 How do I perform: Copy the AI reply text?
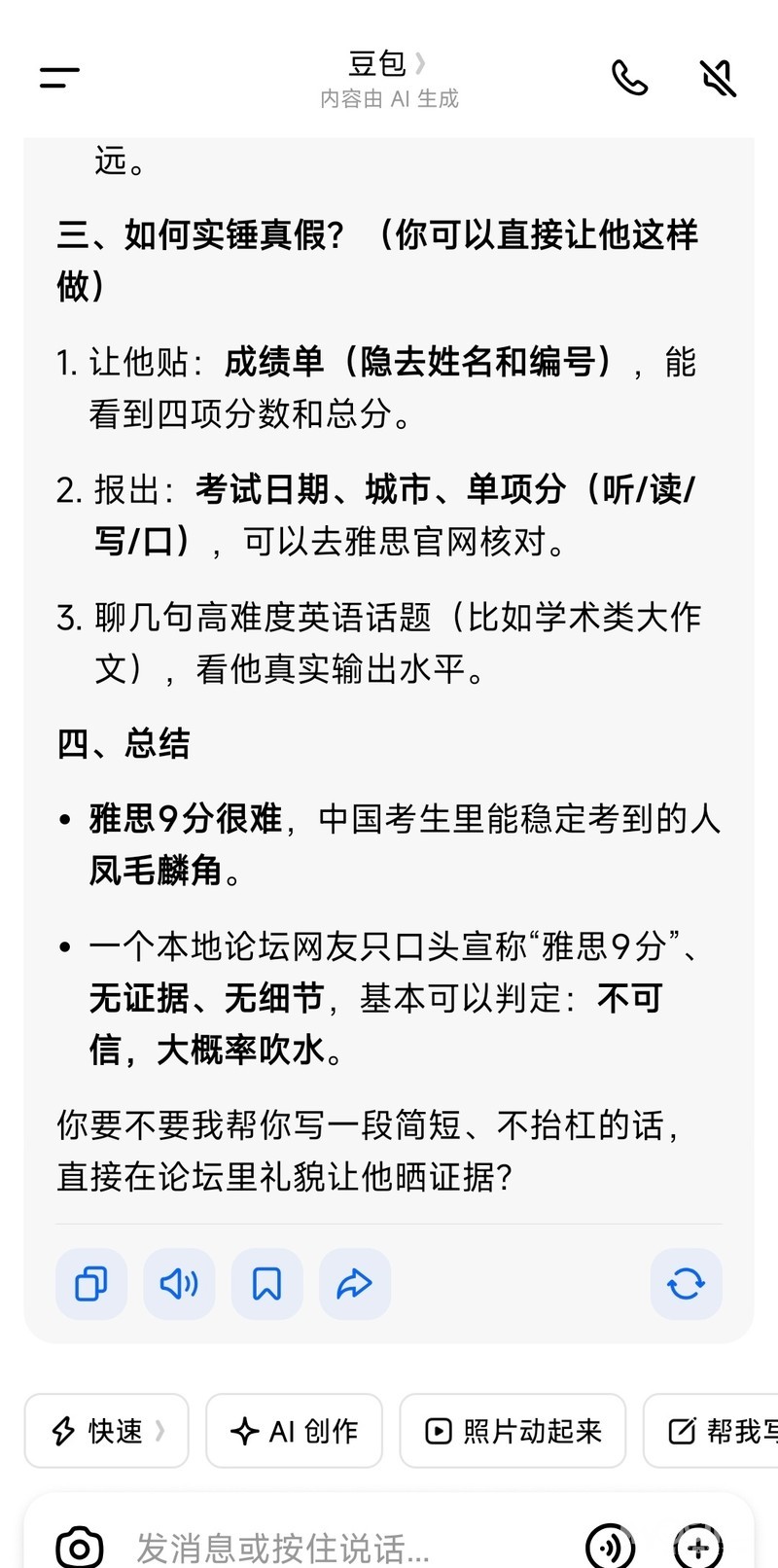tap(91, 1284)
